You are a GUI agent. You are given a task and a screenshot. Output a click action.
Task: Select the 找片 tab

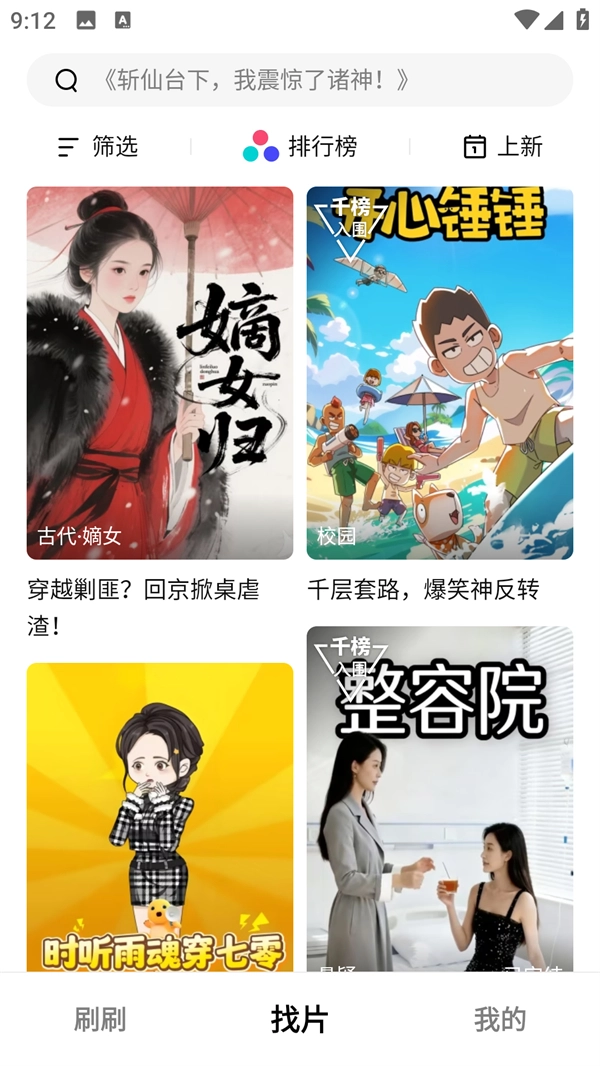pos(300,1019)
